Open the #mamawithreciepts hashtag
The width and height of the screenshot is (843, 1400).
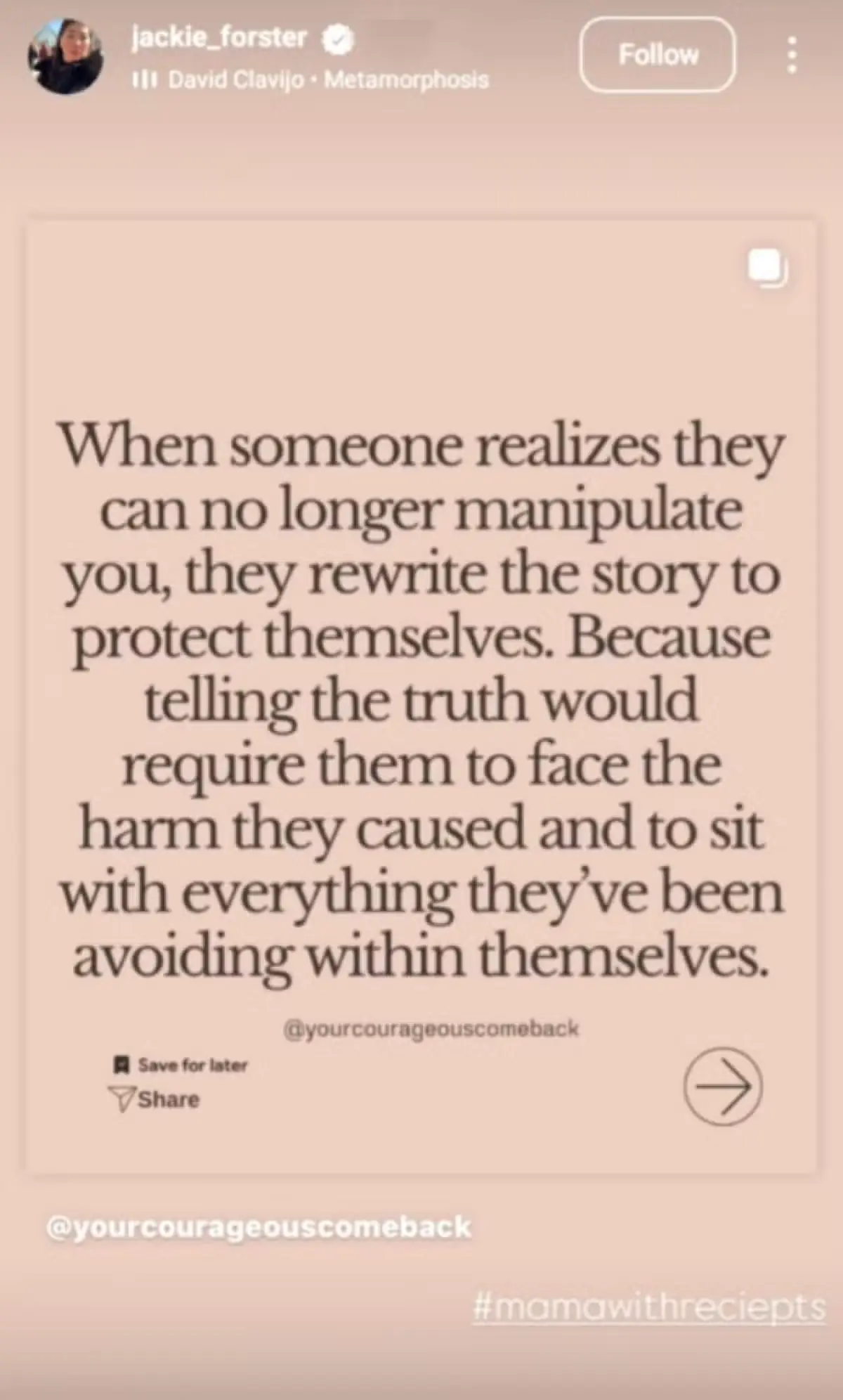[x=649, y=1309]
